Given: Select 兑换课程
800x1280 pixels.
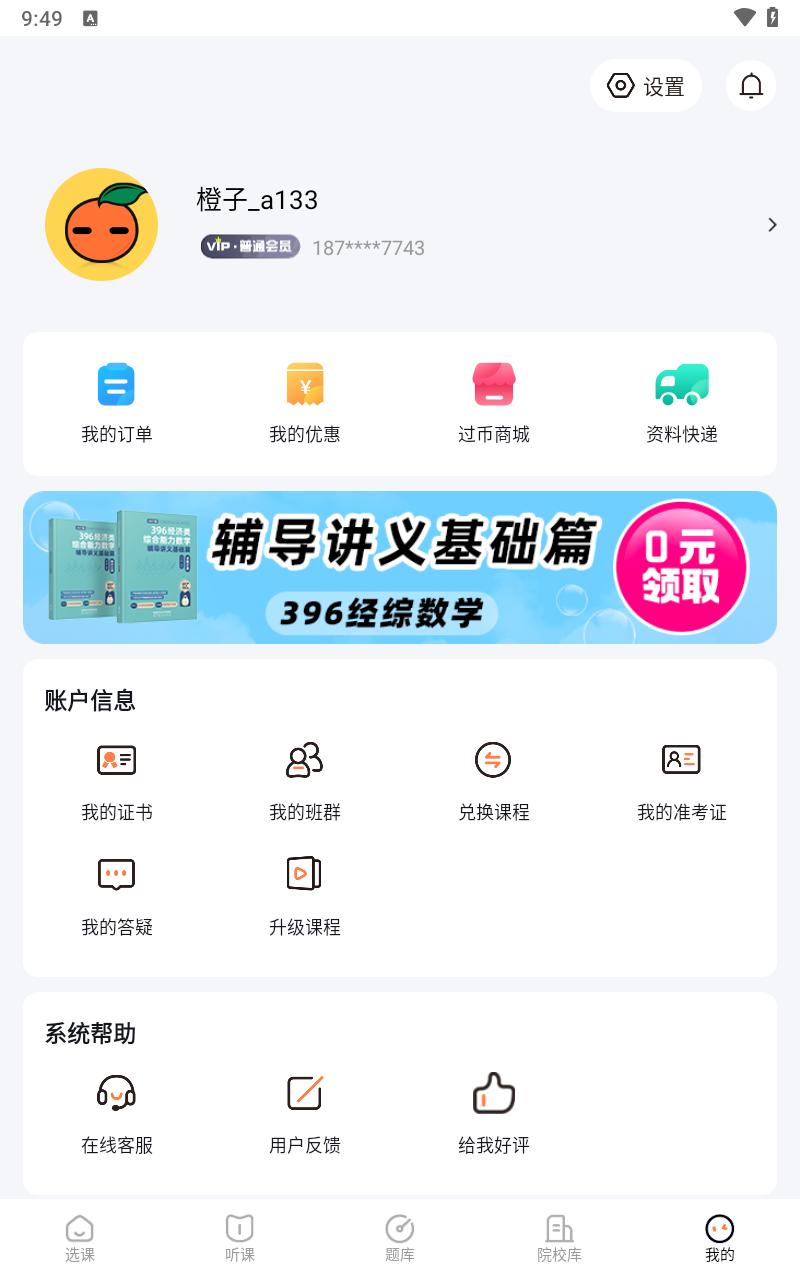Looking at the screenshot, I should pos(493,780).
